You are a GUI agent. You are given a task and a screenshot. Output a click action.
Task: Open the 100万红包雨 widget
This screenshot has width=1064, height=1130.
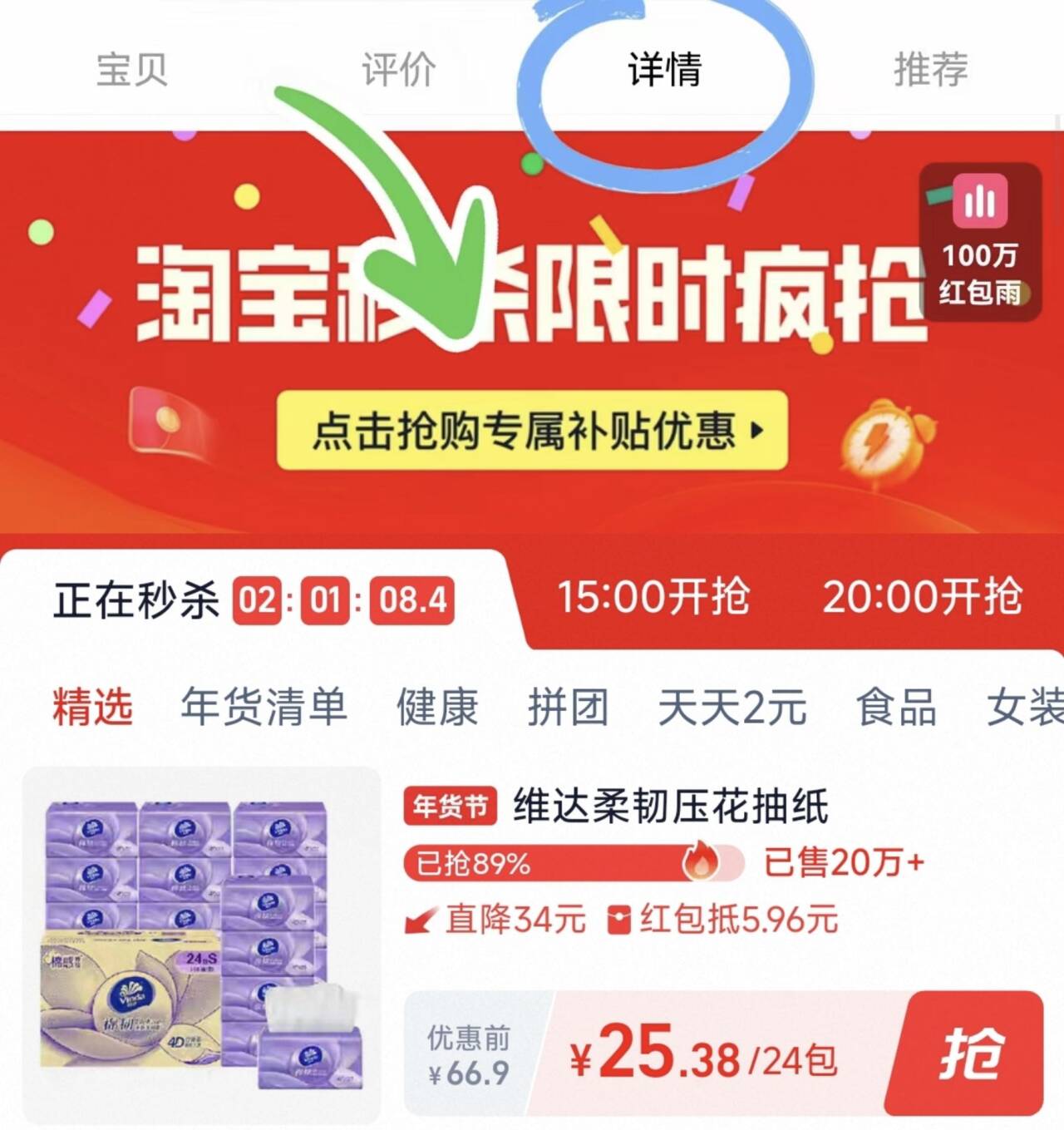(980, 241)
